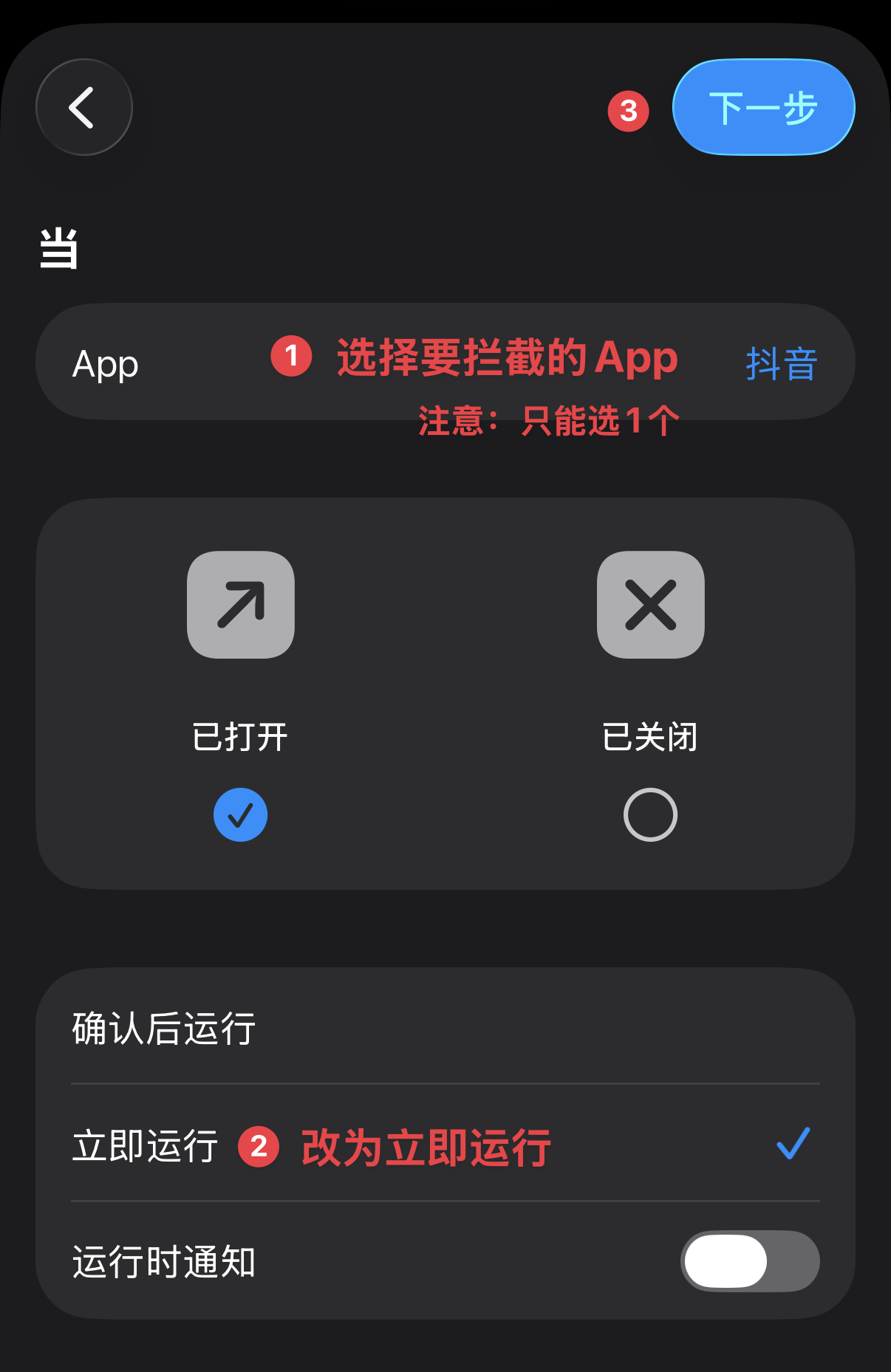891x1372 pixels.
Task: Tap the X icon for 已关闭
Action: [650, 606]
